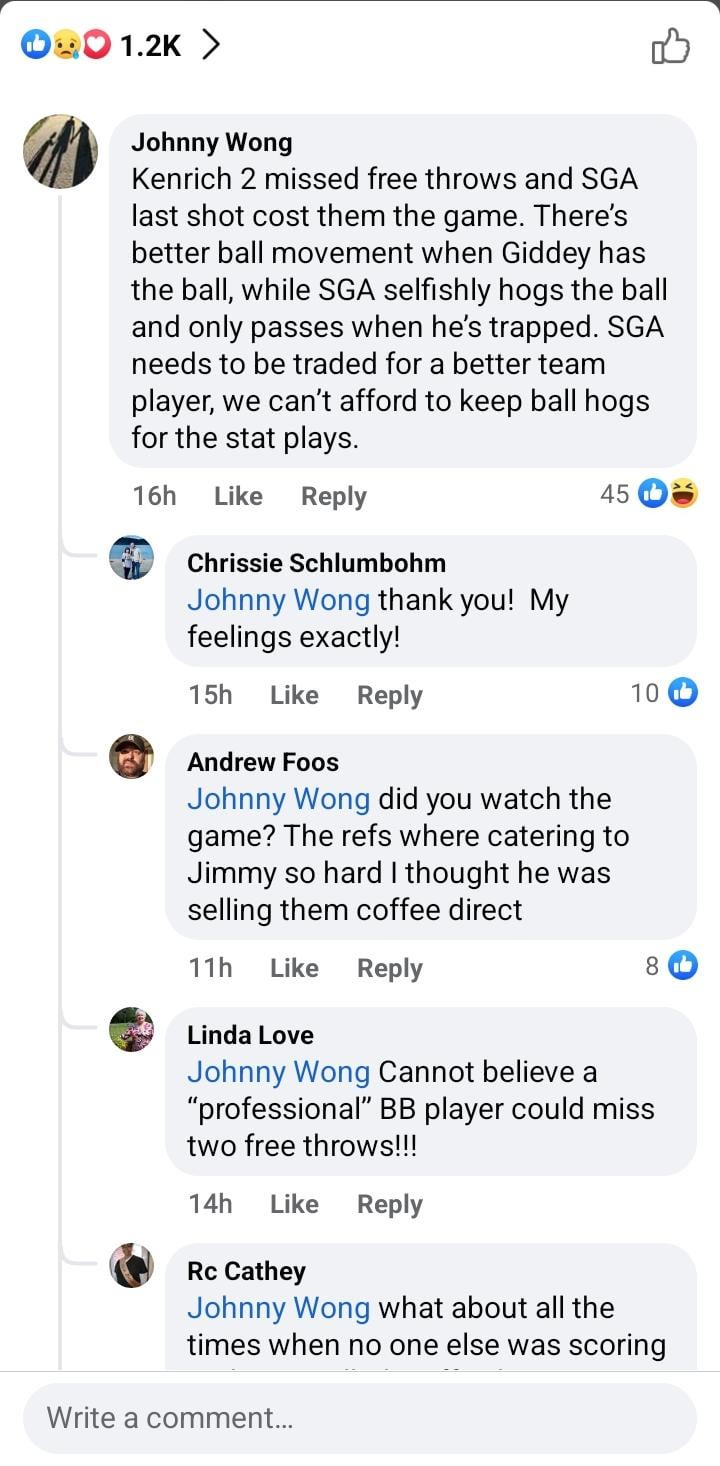Reply to Johnny Wong's comment
The width and height of the screenshot is (720, 1466).
(333, 496)
